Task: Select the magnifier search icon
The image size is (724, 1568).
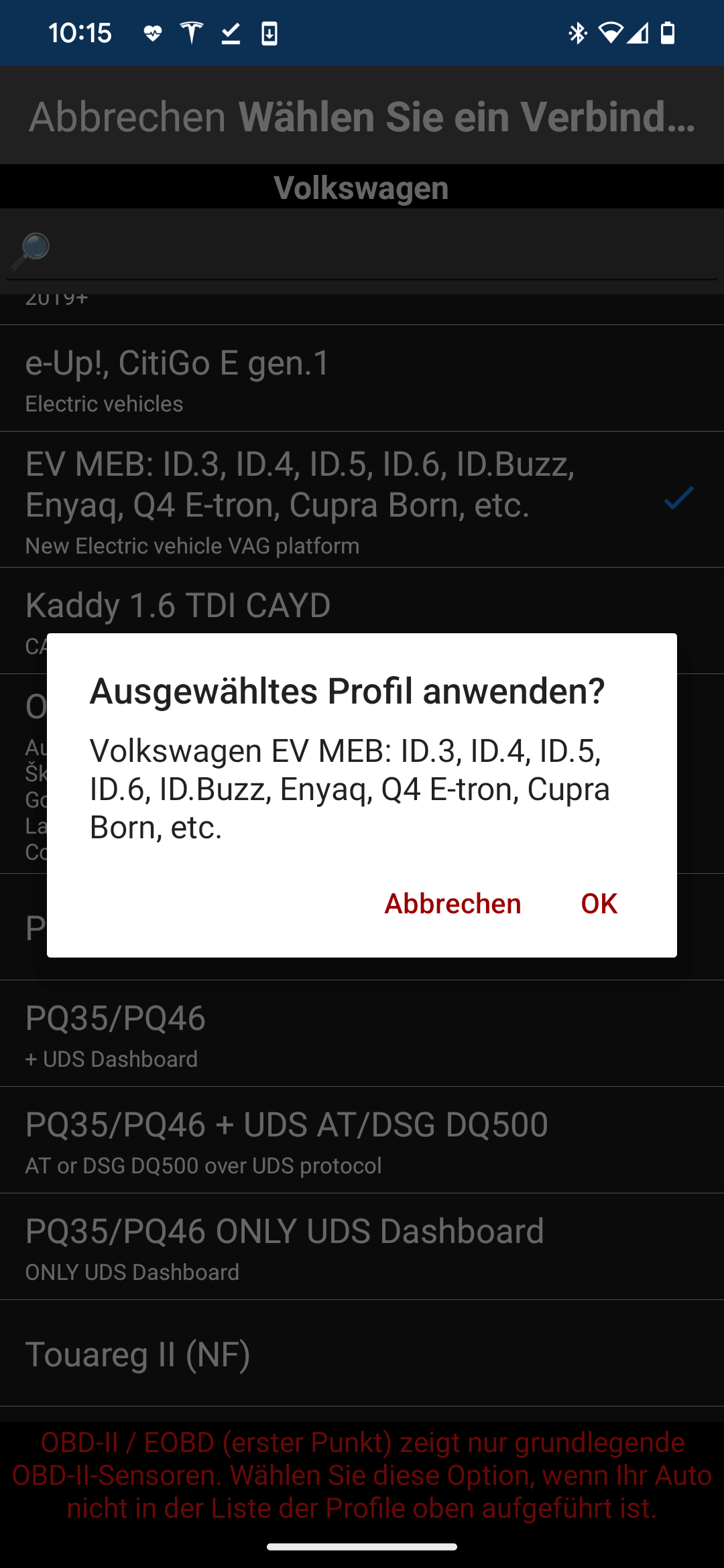Action: click(32, 249)
